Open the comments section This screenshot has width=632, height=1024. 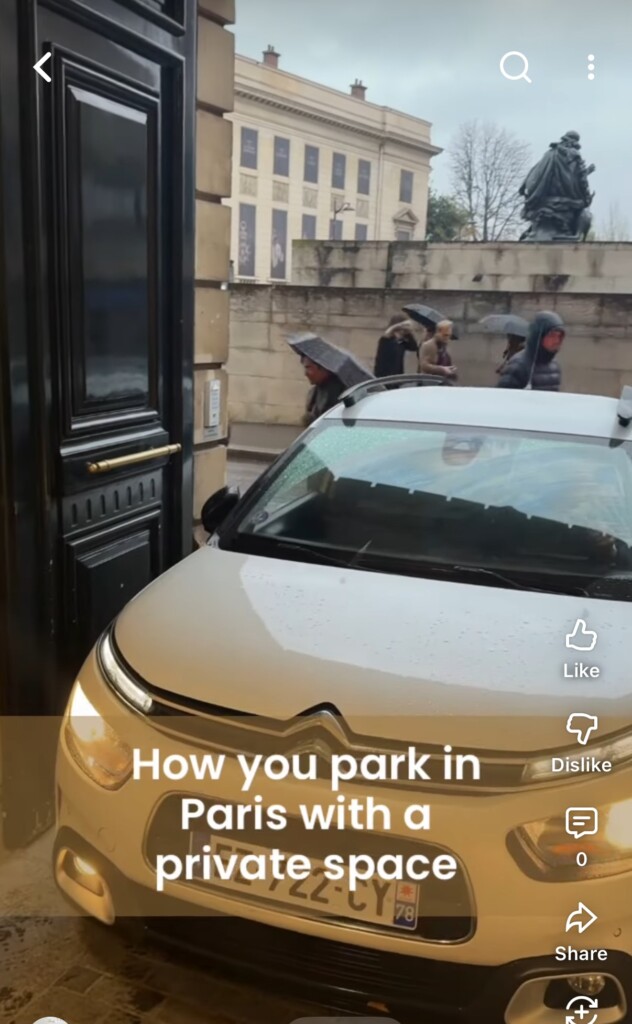(581, 824)
